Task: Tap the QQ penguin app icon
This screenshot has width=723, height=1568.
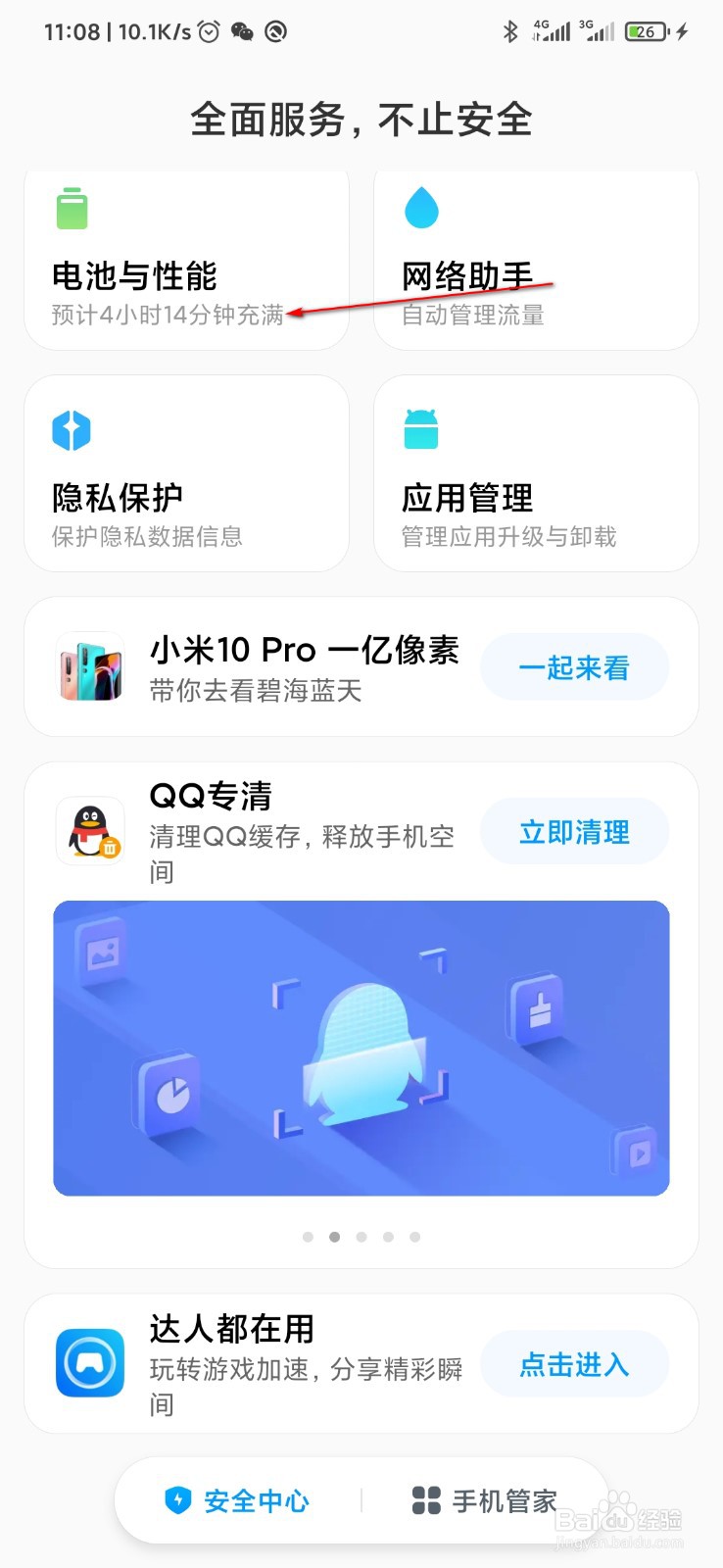Action: pos(90,831)
